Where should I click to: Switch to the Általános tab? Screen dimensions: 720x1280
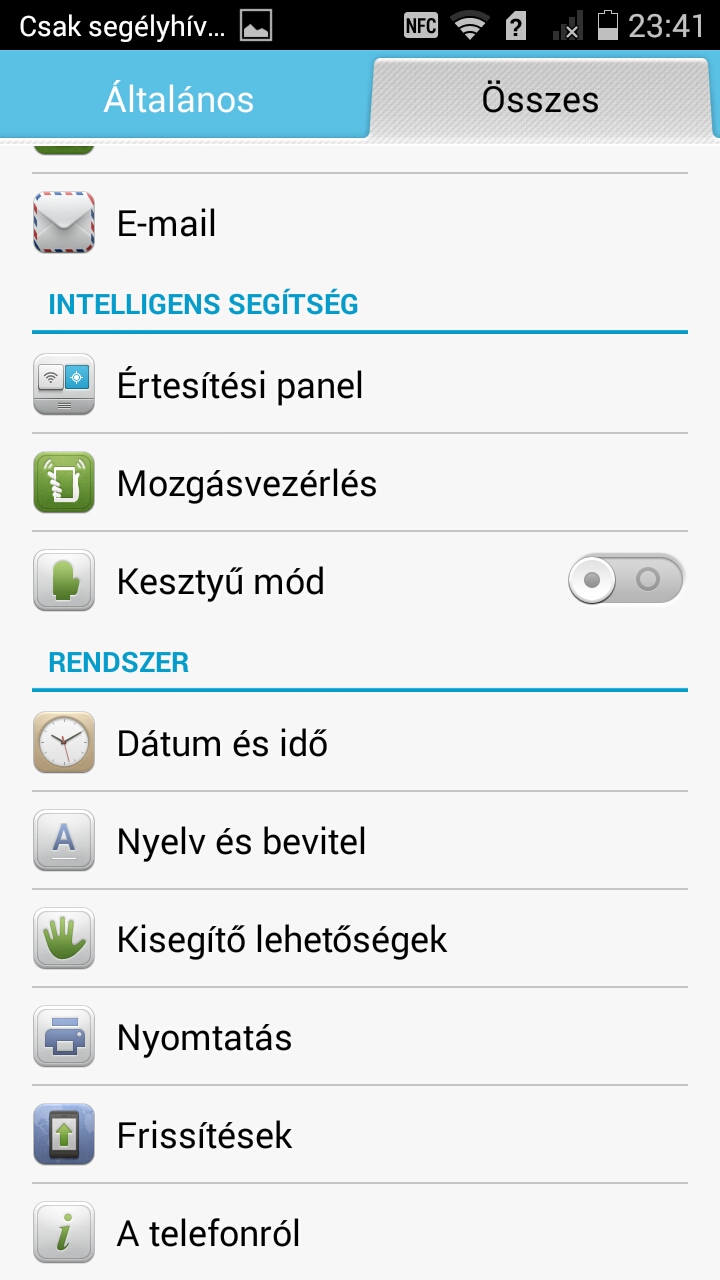click(x=179, y=99)
